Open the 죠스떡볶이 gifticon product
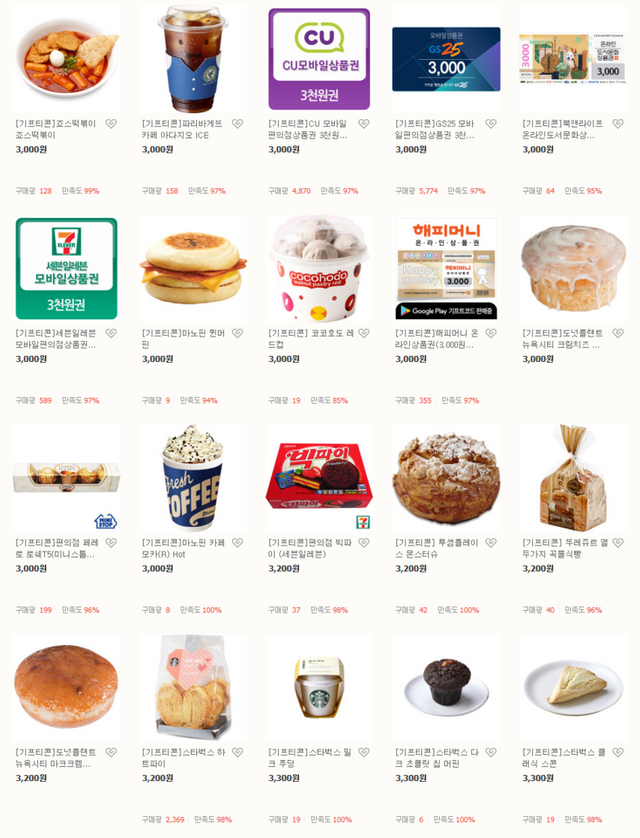Image resolution: width=640 pixels, height=838 pixels. (66, 58)
